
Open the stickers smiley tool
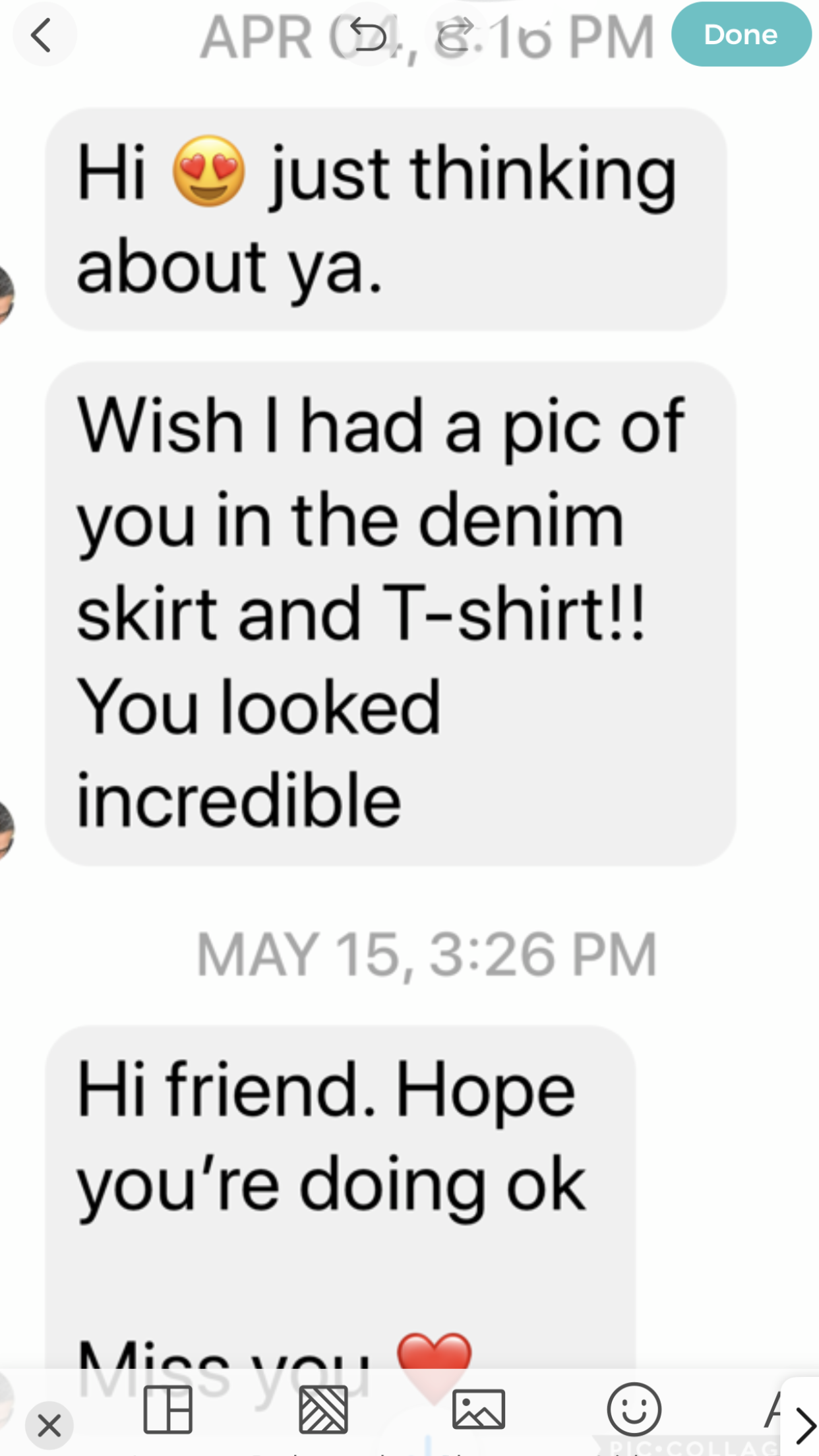[x=634, y=1410]
